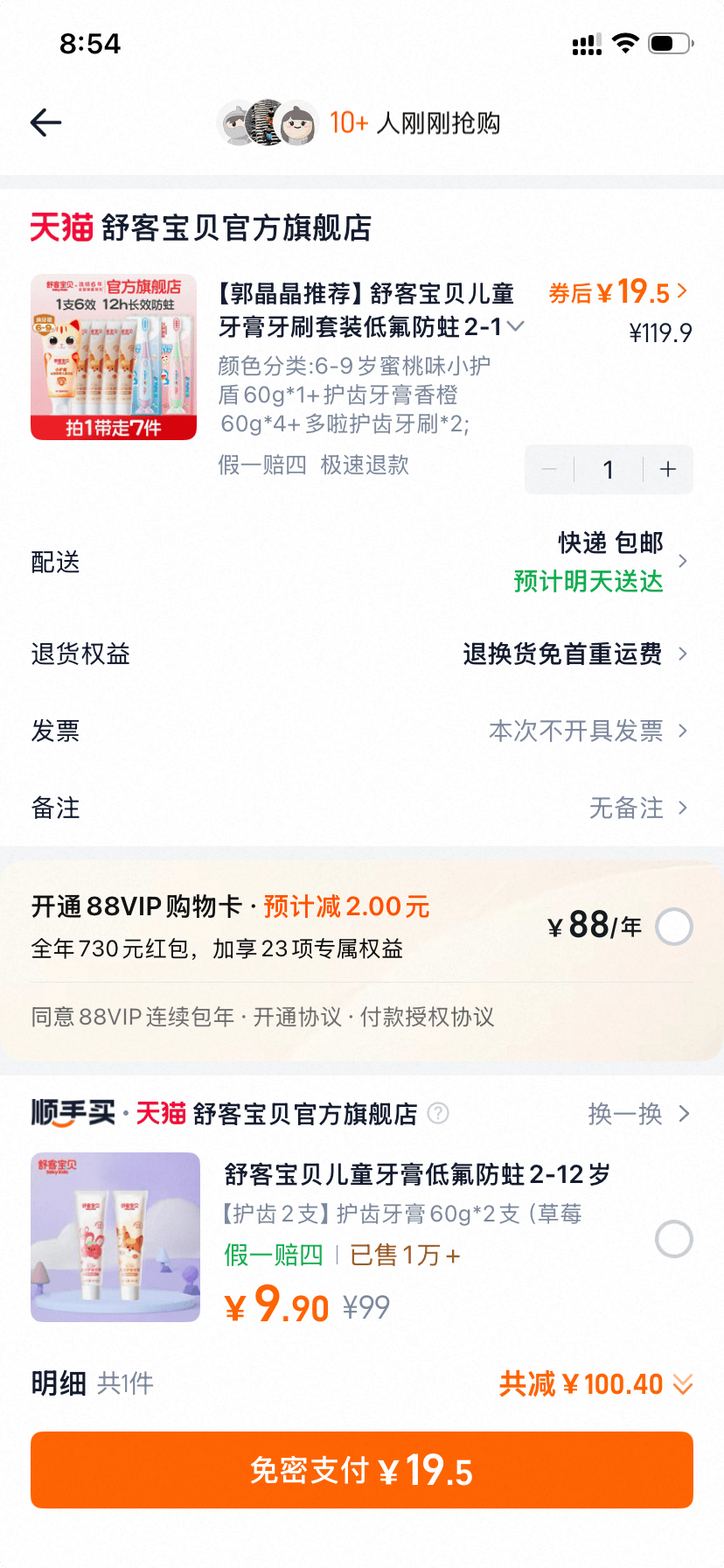Tap the back arrow at top left
Screen dimensions: 724x1568
(x=46, y=122)
